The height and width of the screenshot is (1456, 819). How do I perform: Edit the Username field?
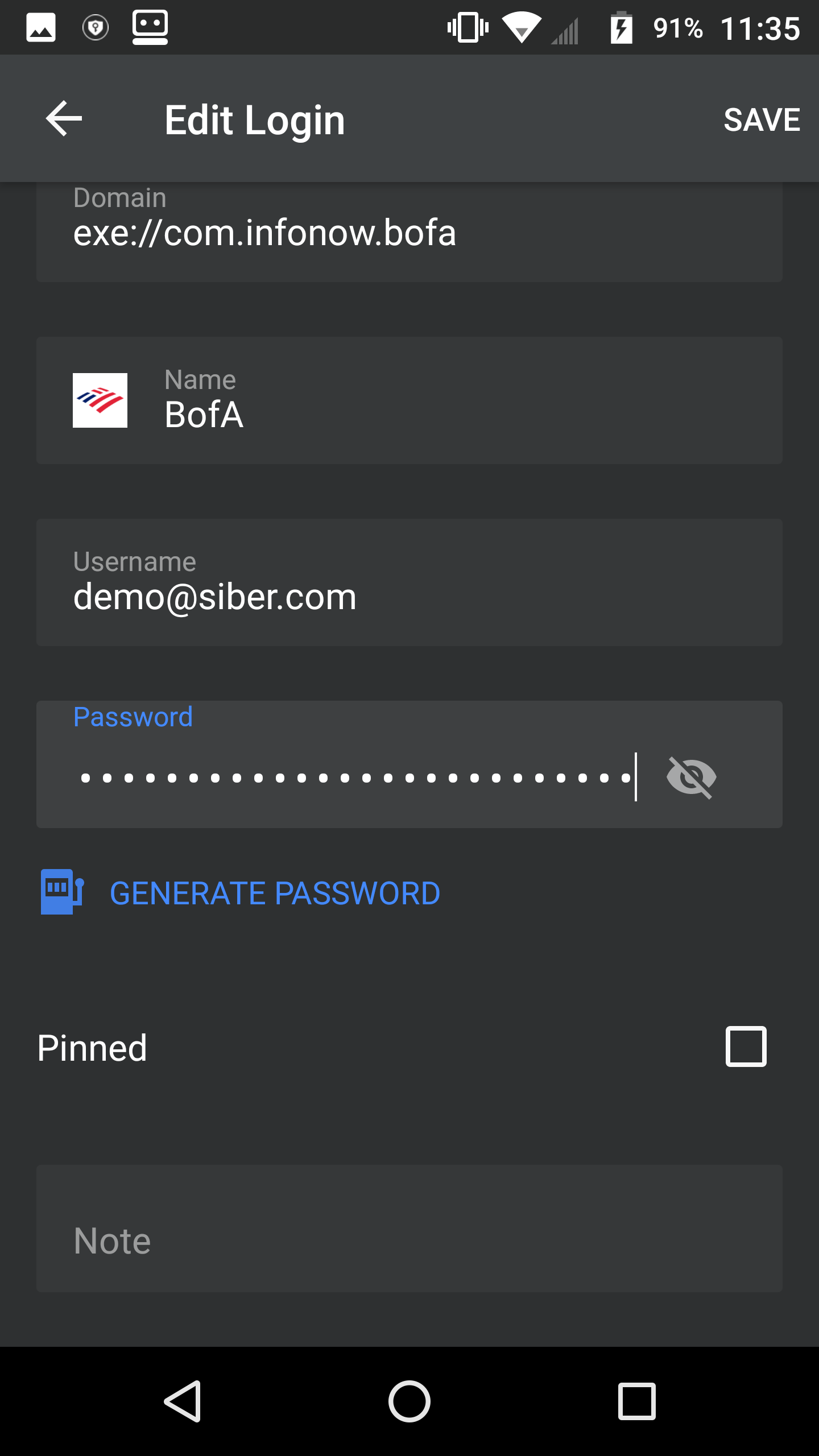pos(409,582)
